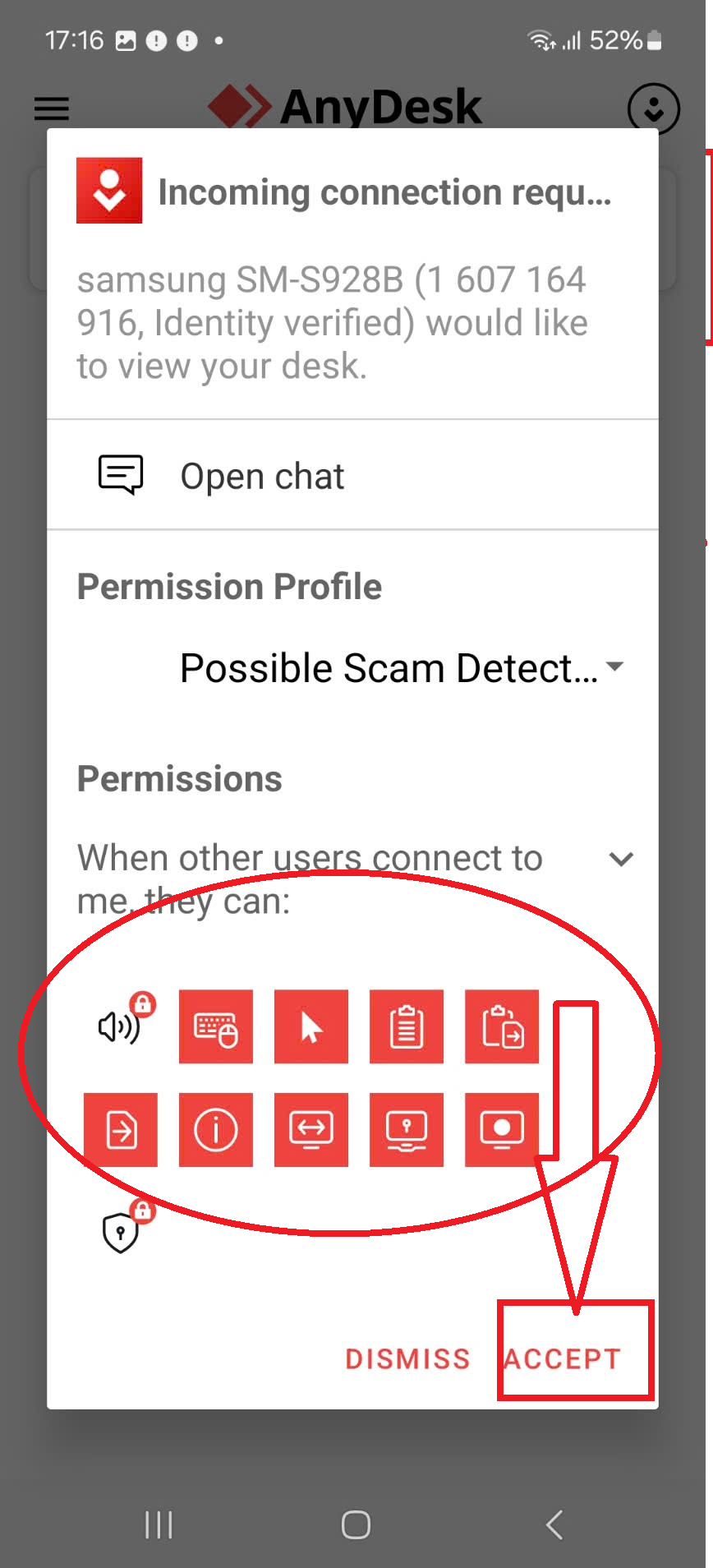713x1568 pixels.
Task: Toggle the mouse pointer permission
Action: pyautogui.click(x=311, y=1026)
